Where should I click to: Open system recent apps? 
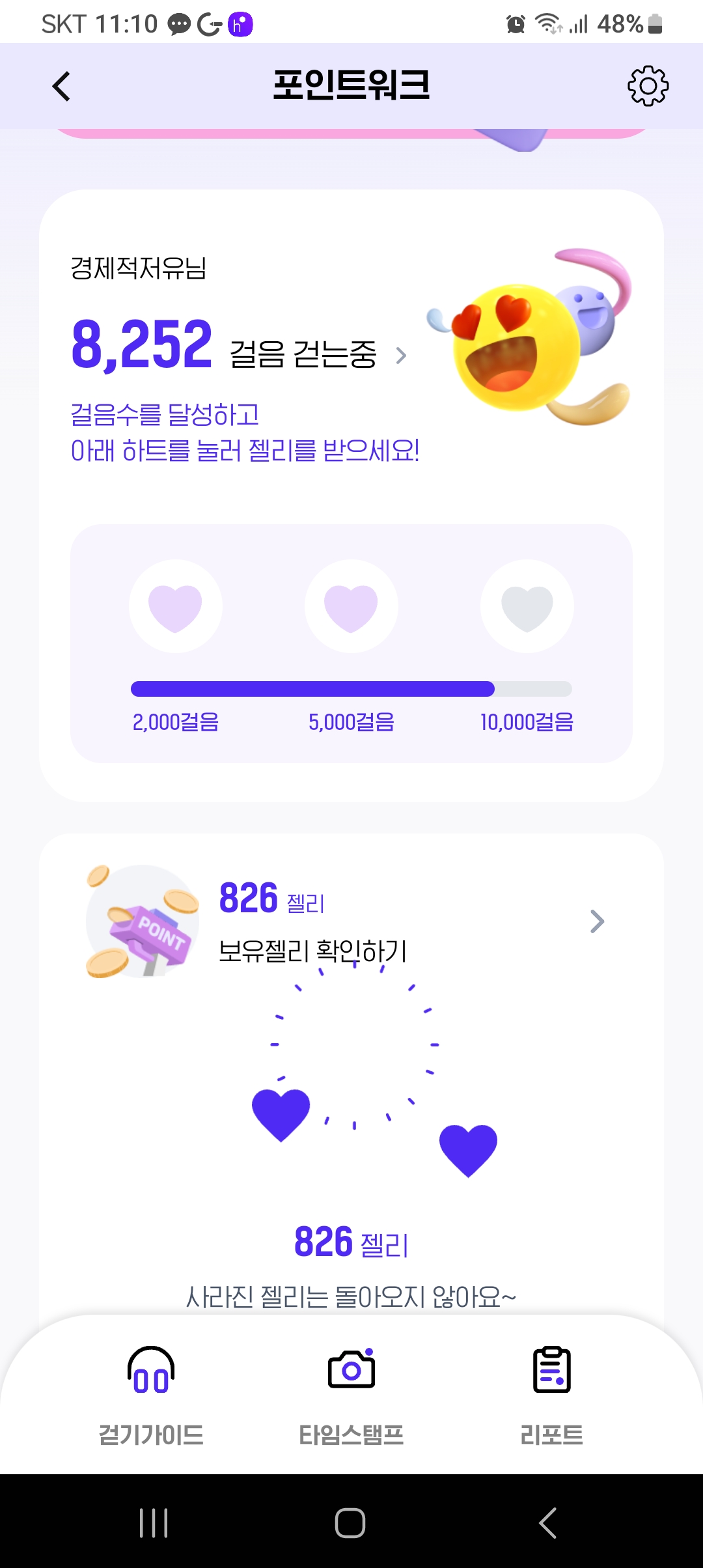click(154, 1522)
